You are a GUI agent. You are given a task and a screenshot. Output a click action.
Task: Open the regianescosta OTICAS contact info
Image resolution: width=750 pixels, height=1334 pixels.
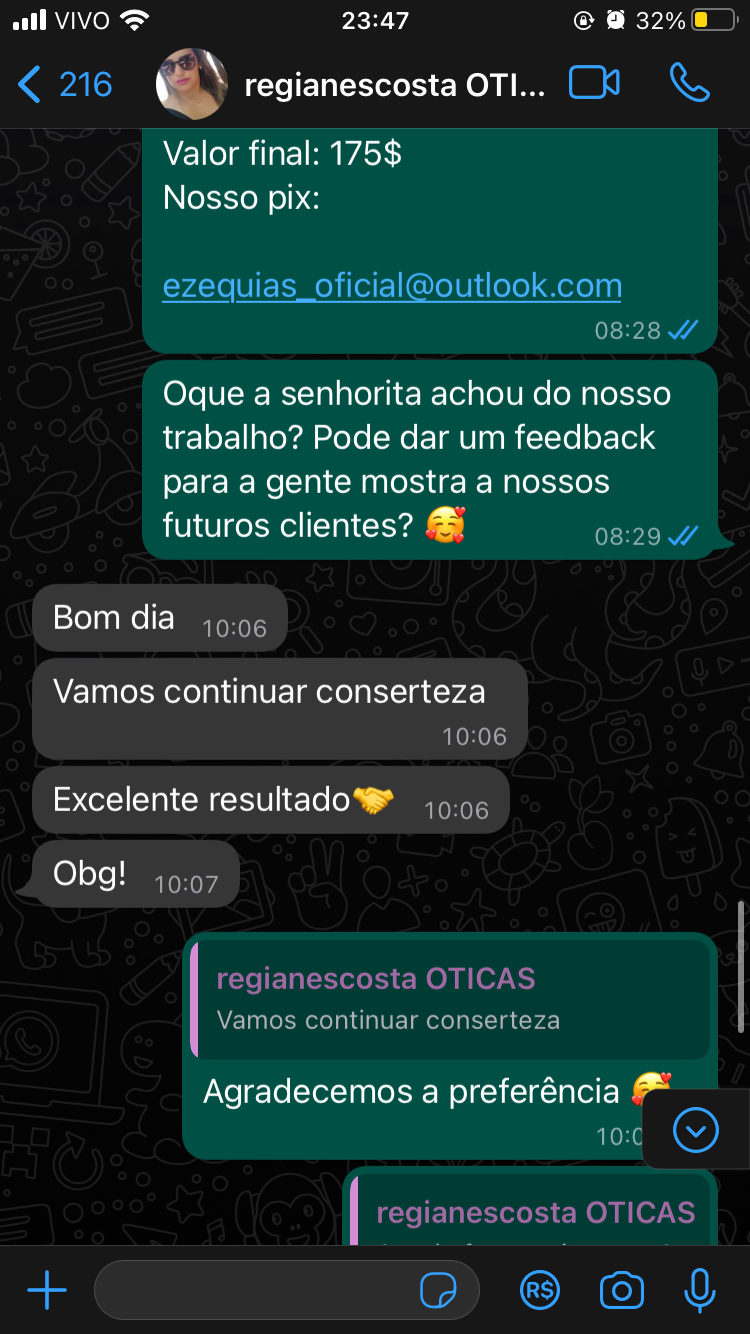click(395, 86)
